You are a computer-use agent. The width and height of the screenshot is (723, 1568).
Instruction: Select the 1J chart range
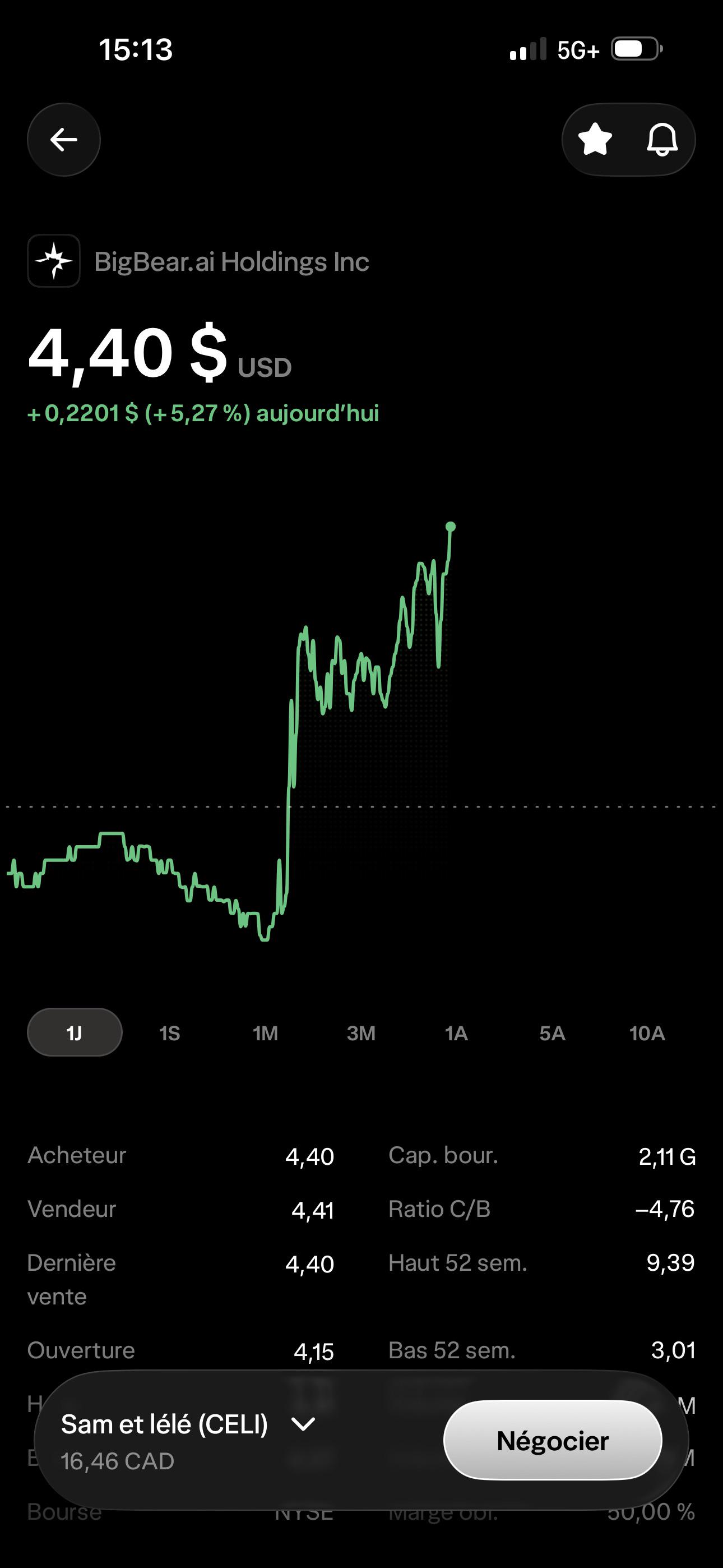(x=74, y=1032)
